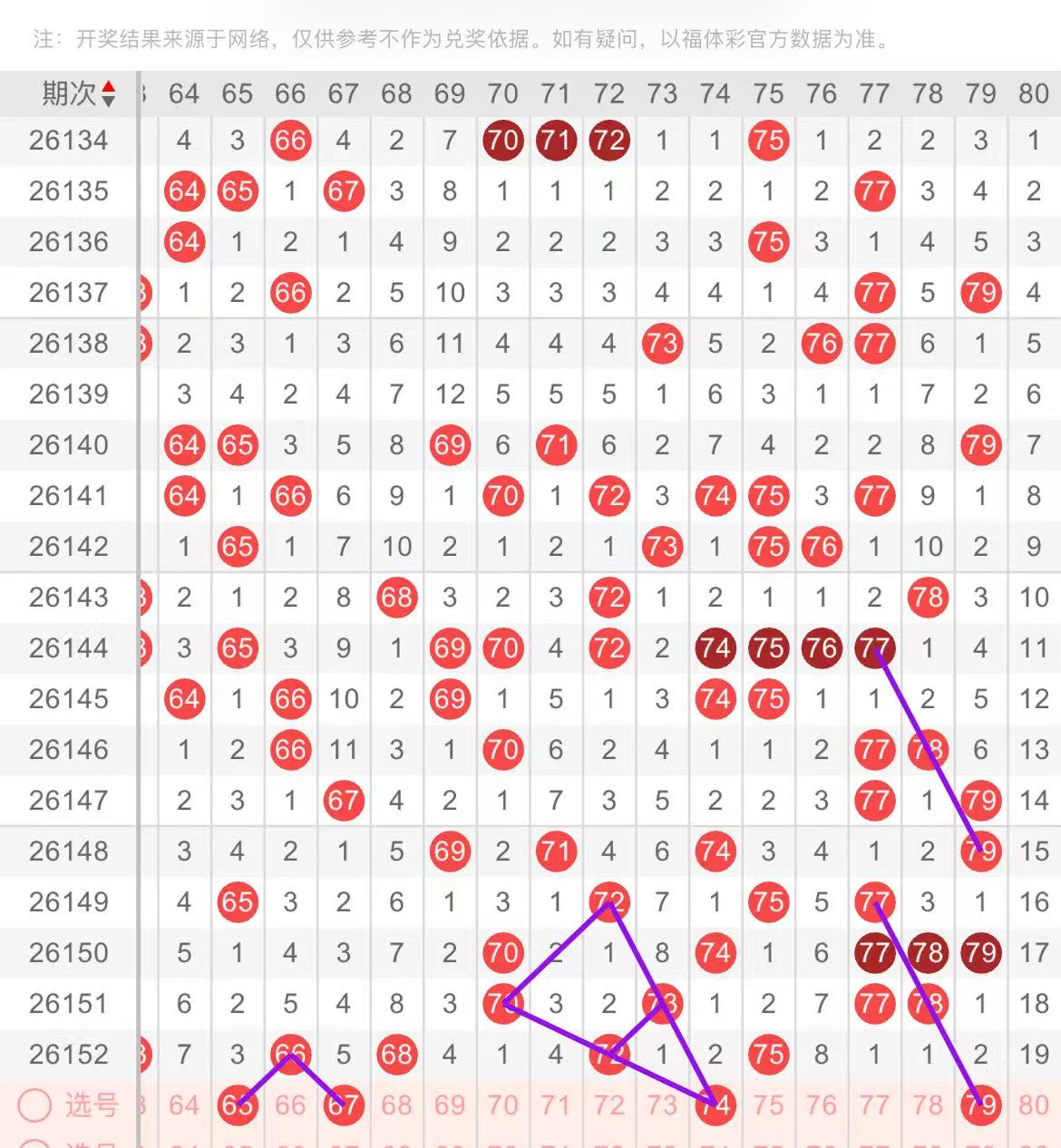Choose number 66 in the 选号 row
The image size is (1061, 1148).
[x=290, y=1105]
